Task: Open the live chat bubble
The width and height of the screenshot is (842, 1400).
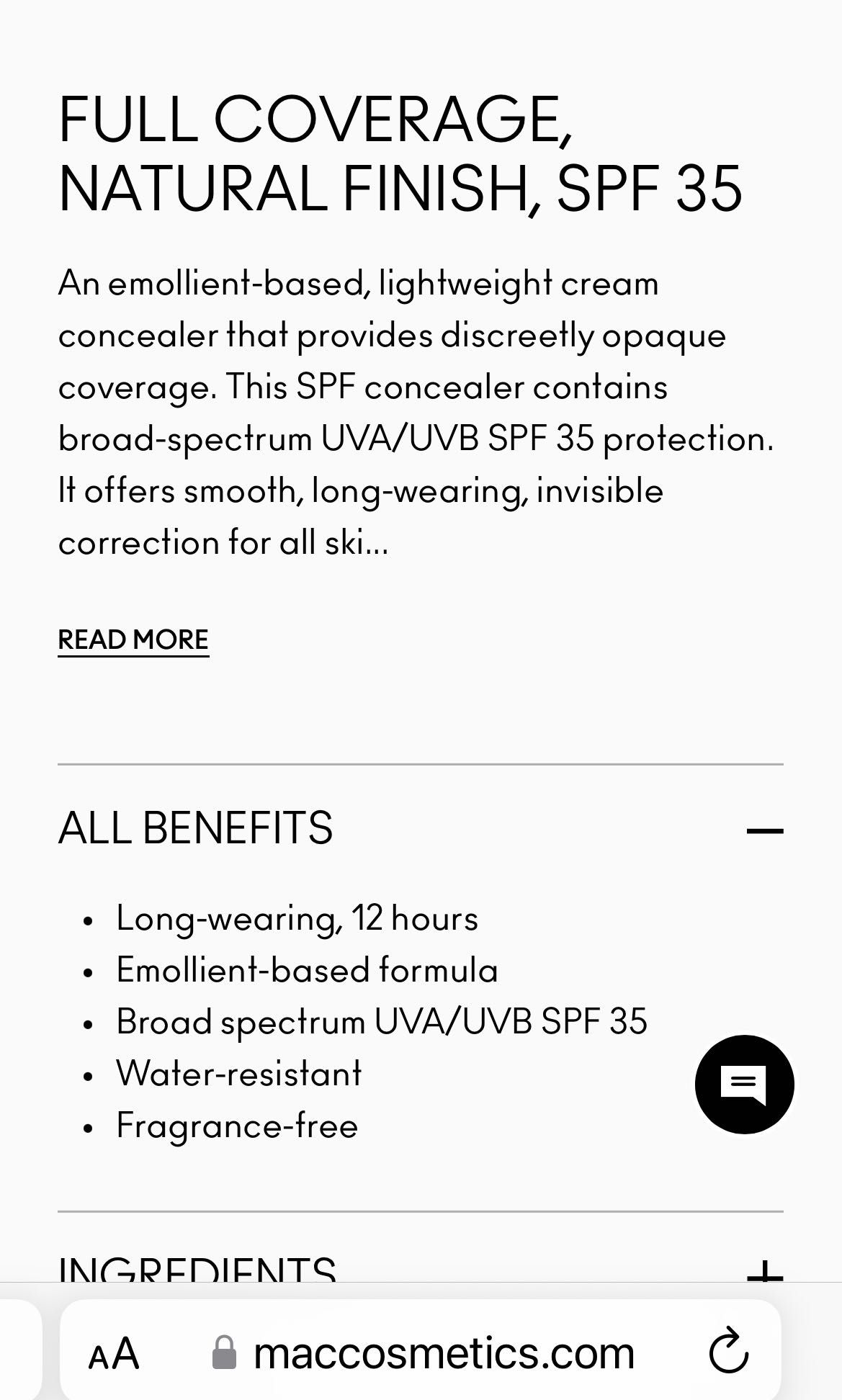Action: click(744, 1084)
